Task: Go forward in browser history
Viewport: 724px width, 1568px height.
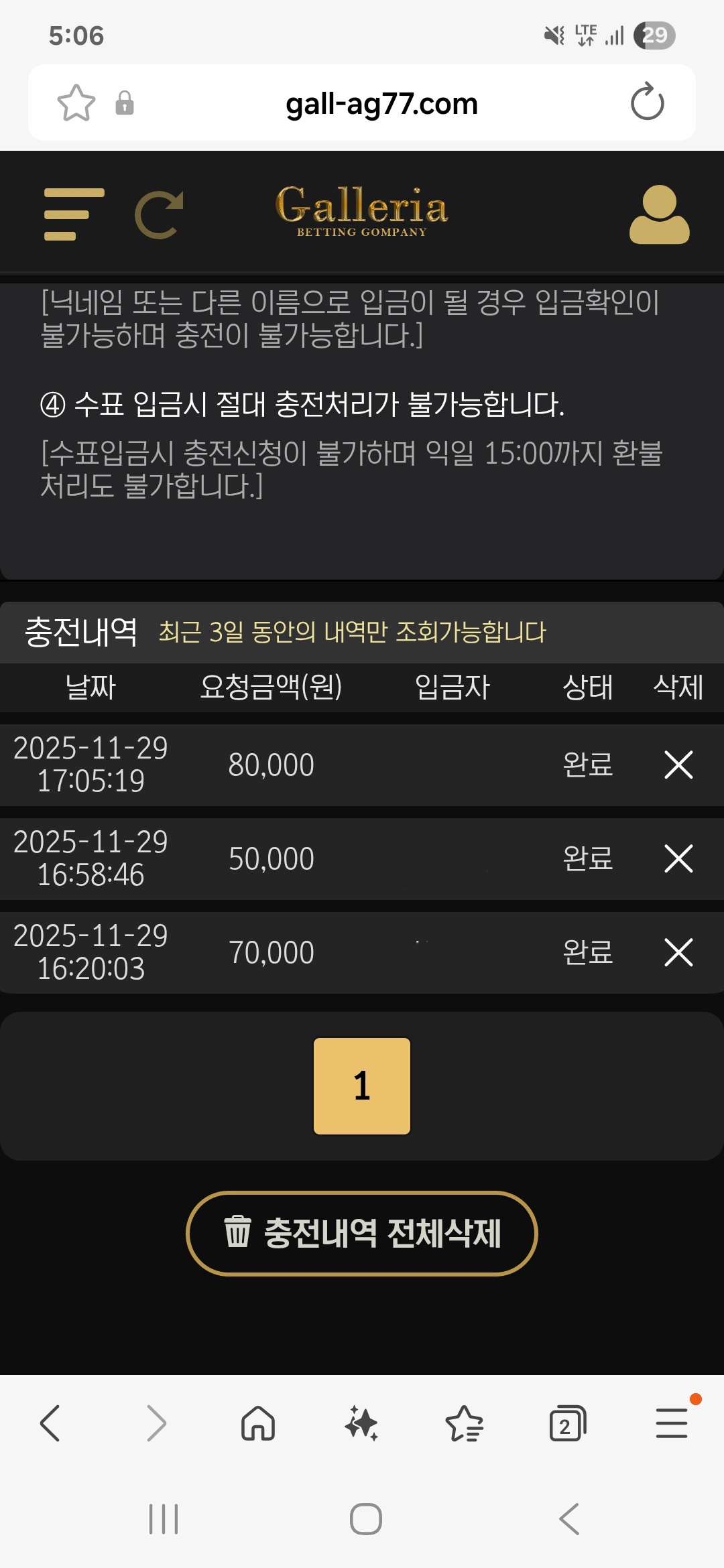Action: [x=156, y=1423]
